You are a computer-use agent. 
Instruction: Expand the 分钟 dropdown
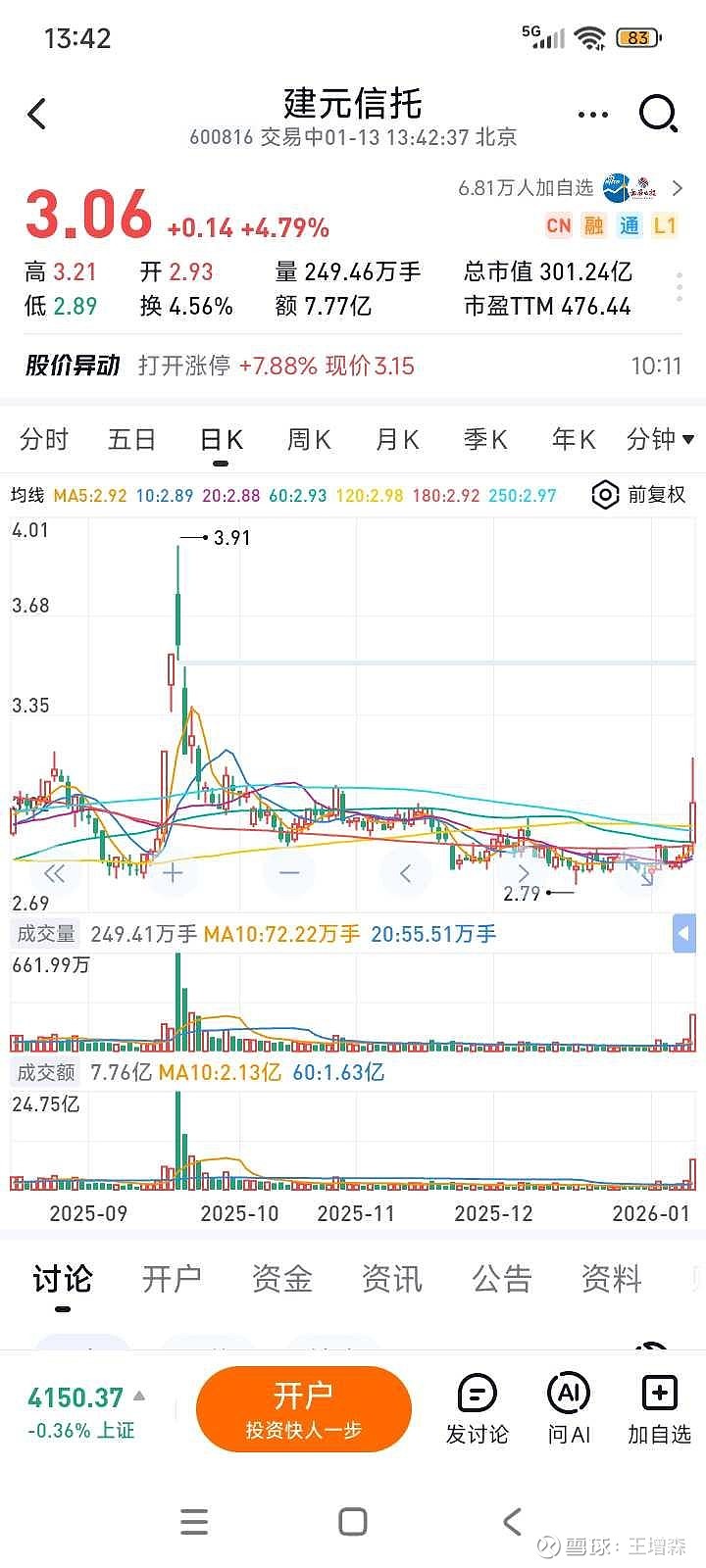pos(660,439)
